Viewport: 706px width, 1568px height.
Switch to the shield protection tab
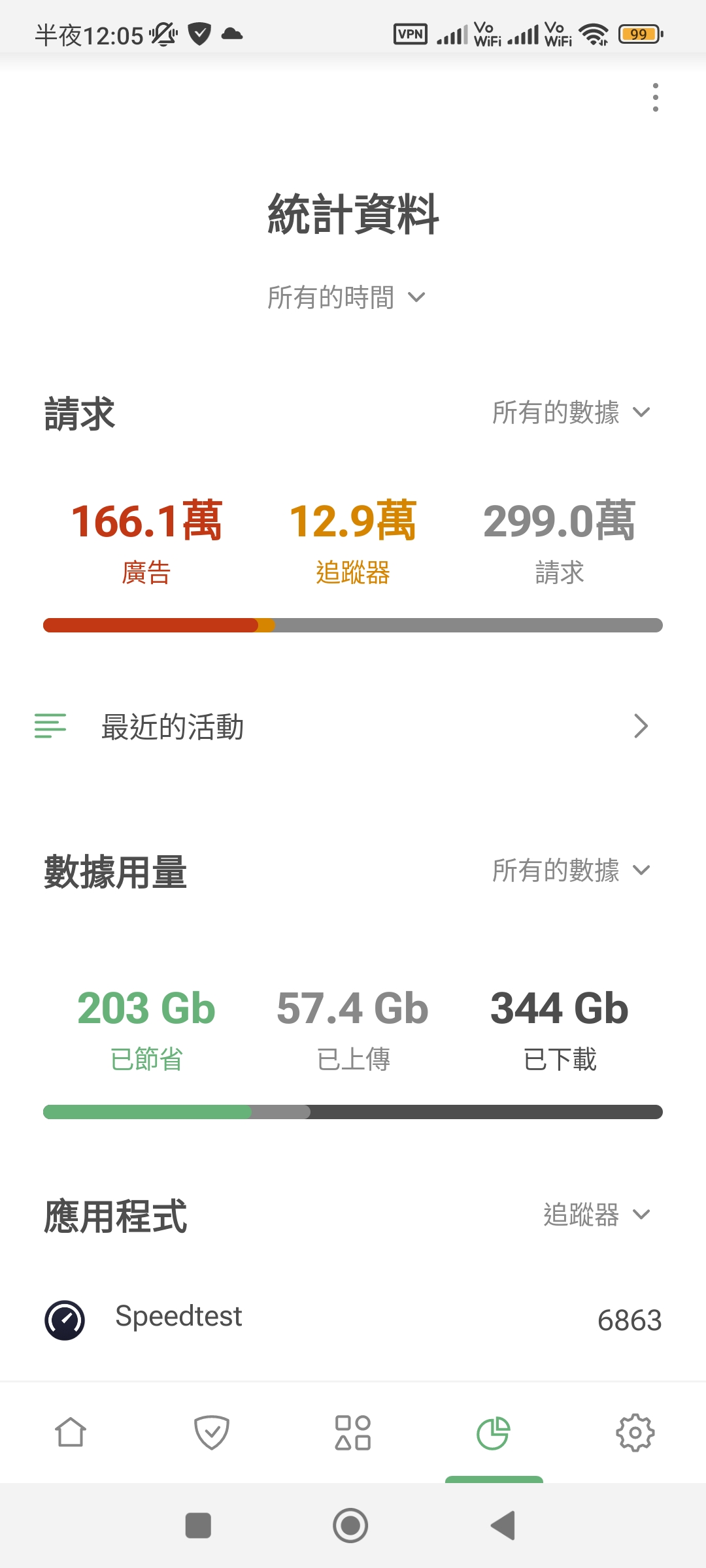[212, 1433]
